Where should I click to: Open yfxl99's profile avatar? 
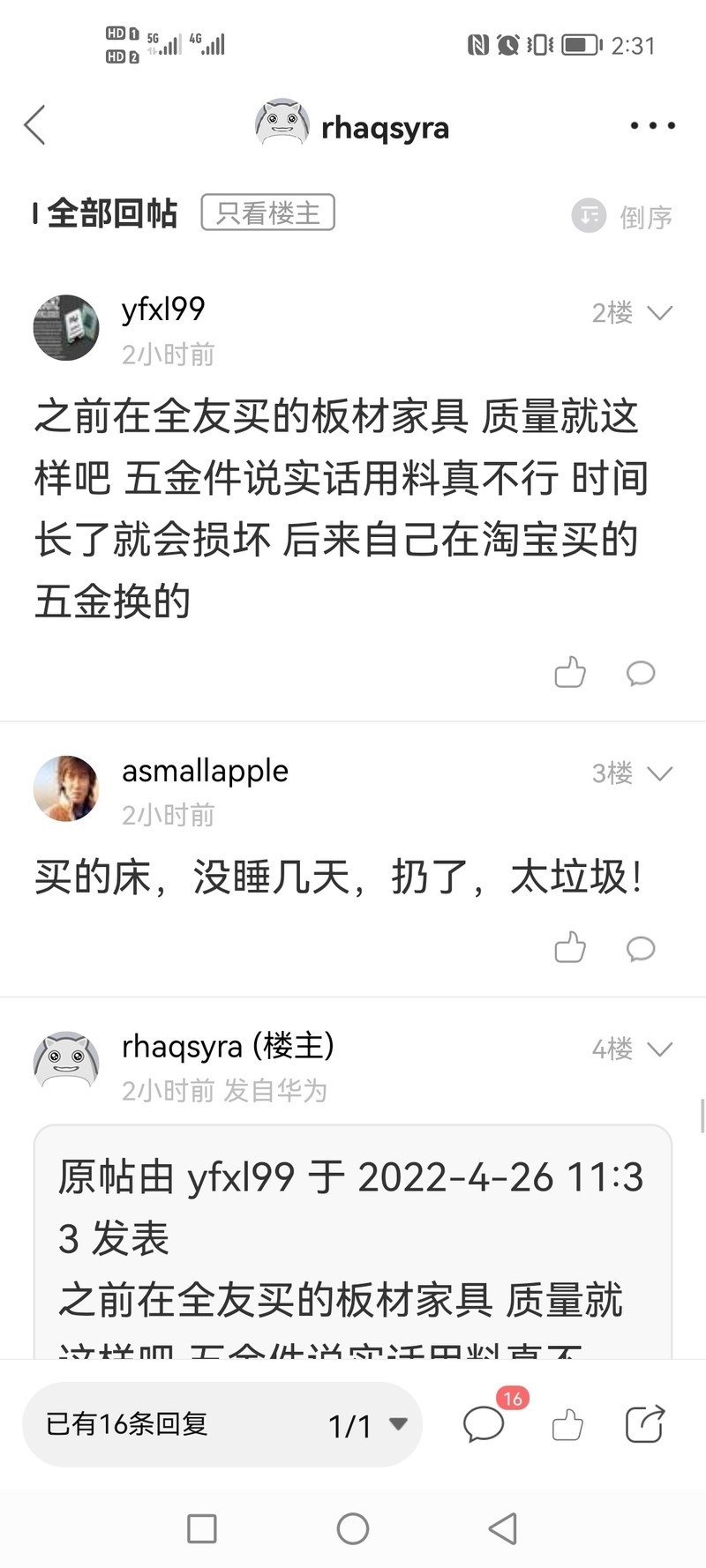coord(66,328)
